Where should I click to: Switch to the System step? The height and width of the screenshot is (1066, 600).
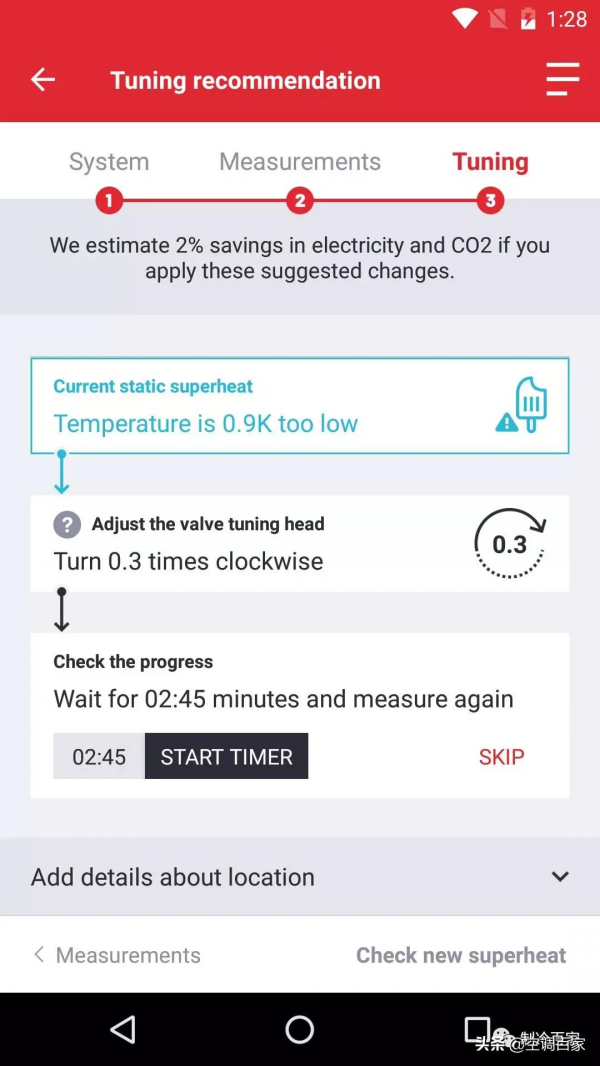point(109,163)
